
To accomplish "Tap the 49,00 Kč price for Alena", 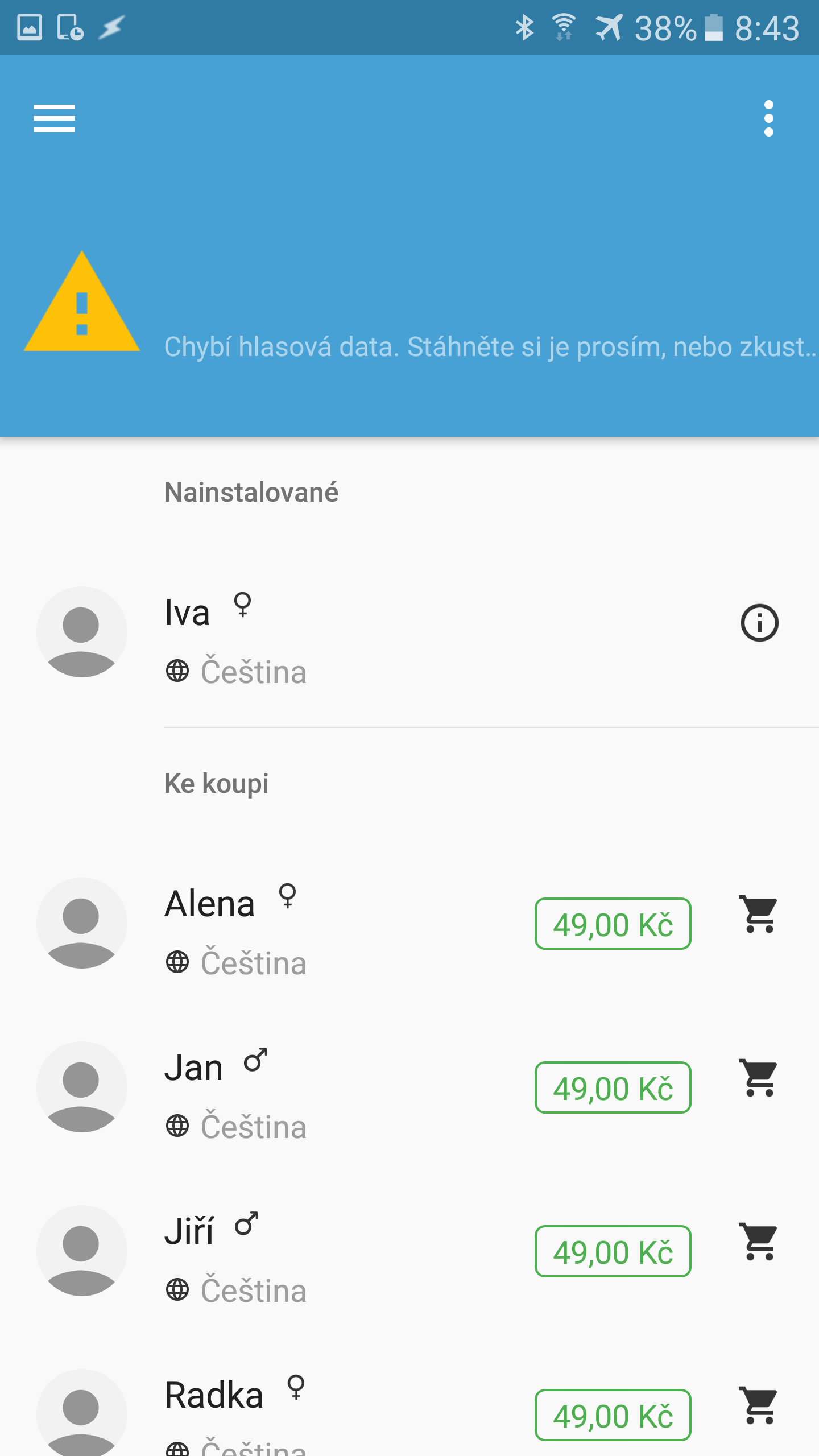I will 613,924.
